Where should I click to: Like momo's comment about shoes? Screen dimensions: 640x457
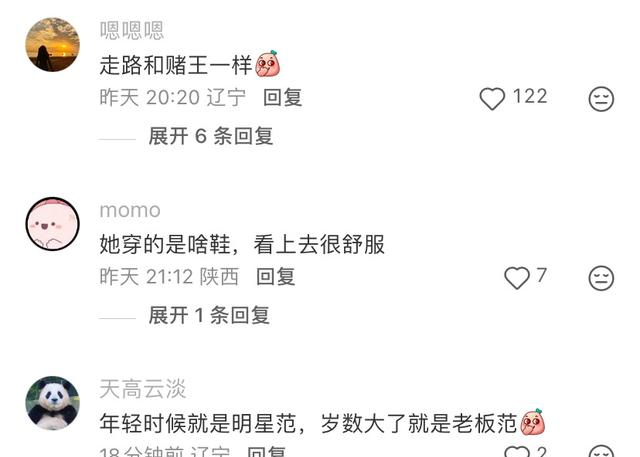click(x=517, y=277)
